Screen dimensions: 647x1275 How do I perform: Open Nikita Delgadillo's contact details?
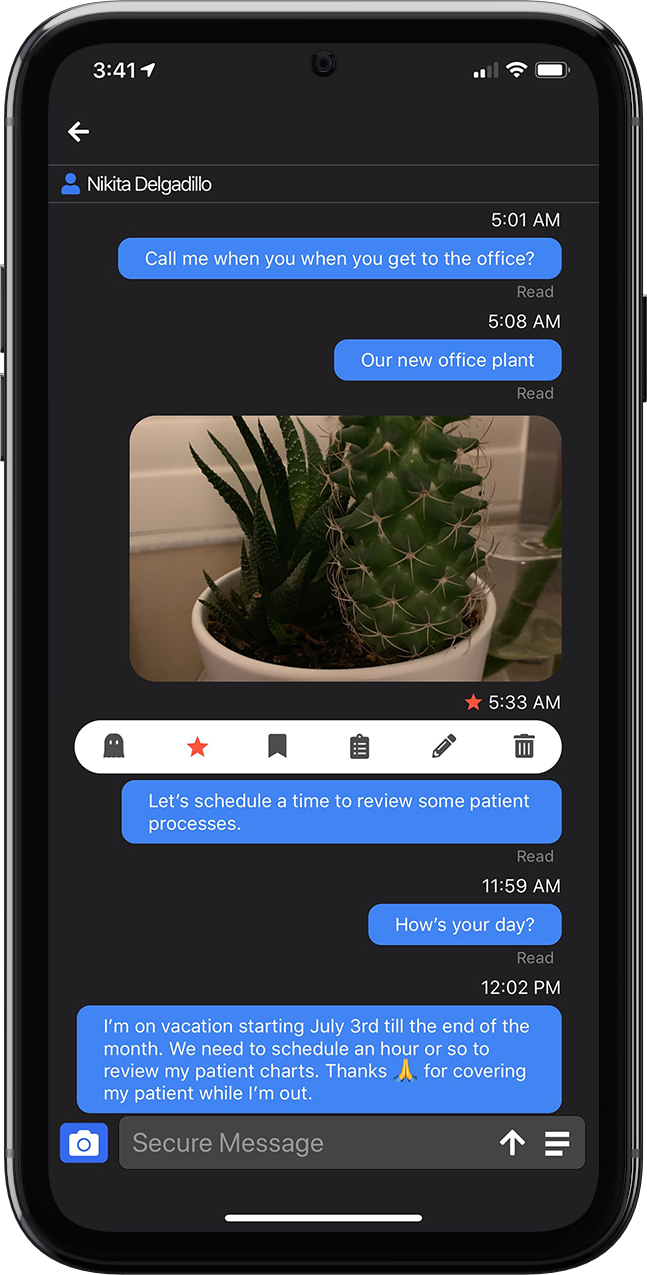pos(136,184)
